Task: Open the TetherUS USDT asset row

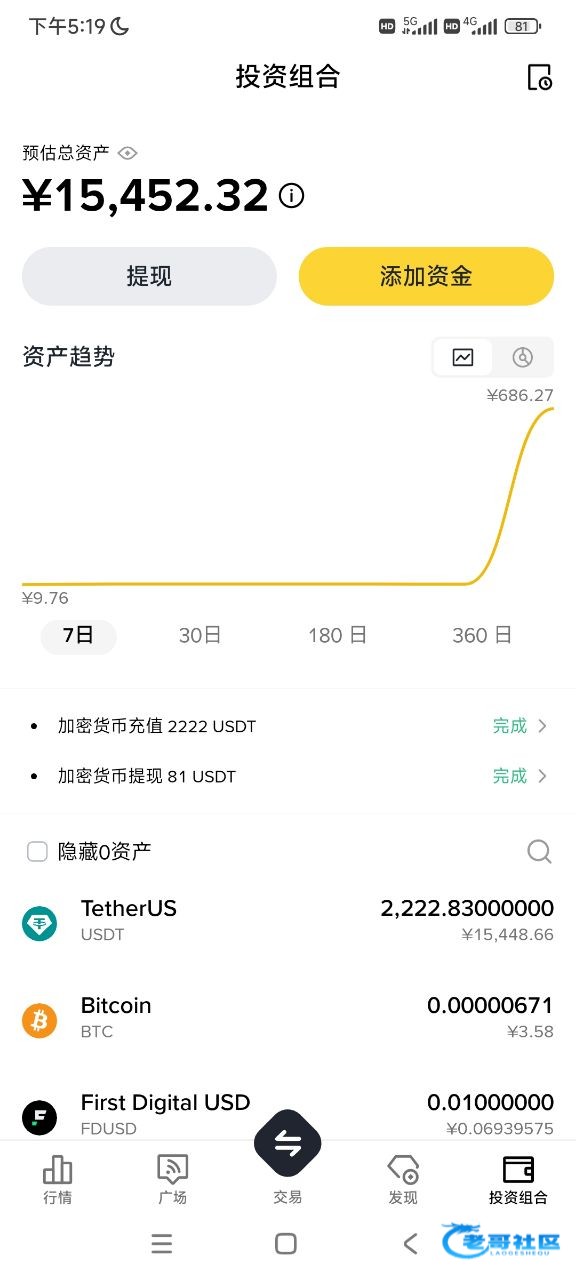Action: coord(288,920)
